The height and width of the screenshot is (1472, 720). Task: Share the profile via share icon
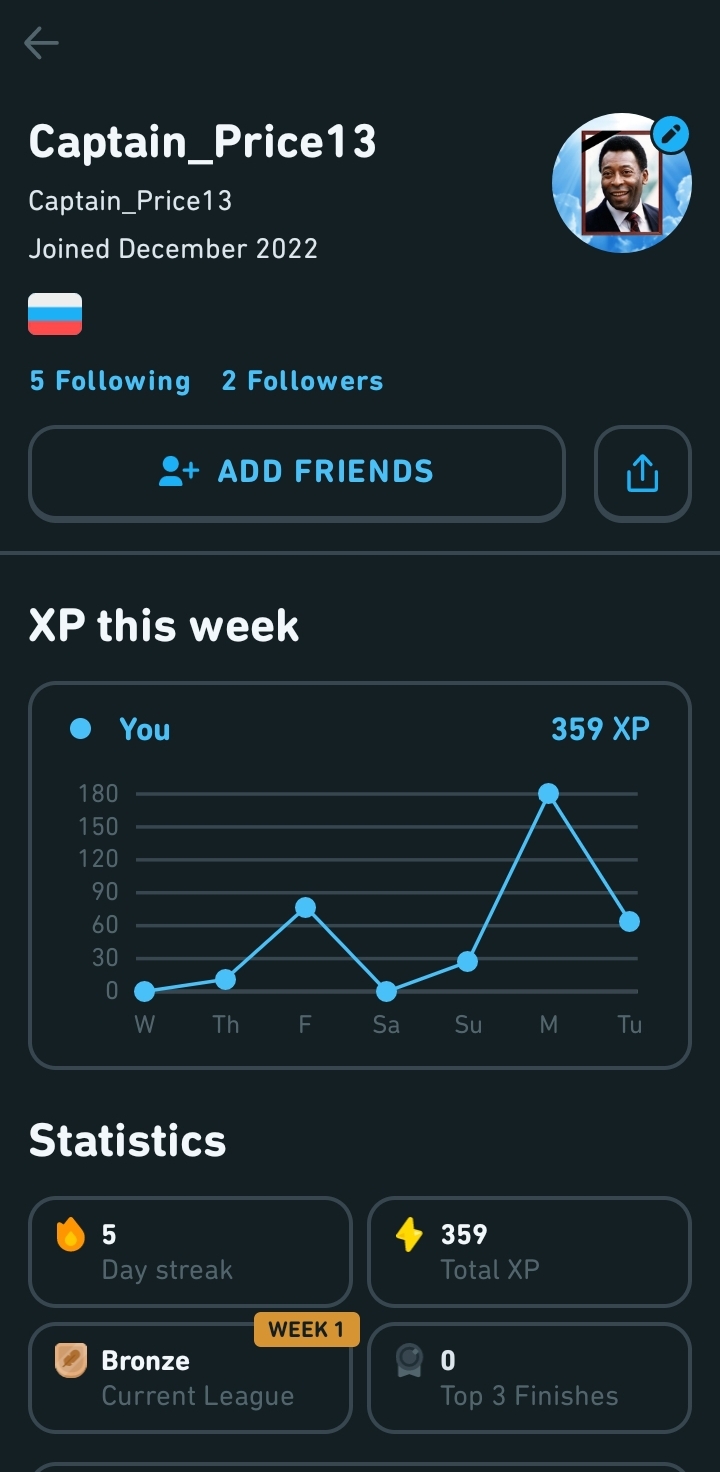pos(642,473)
